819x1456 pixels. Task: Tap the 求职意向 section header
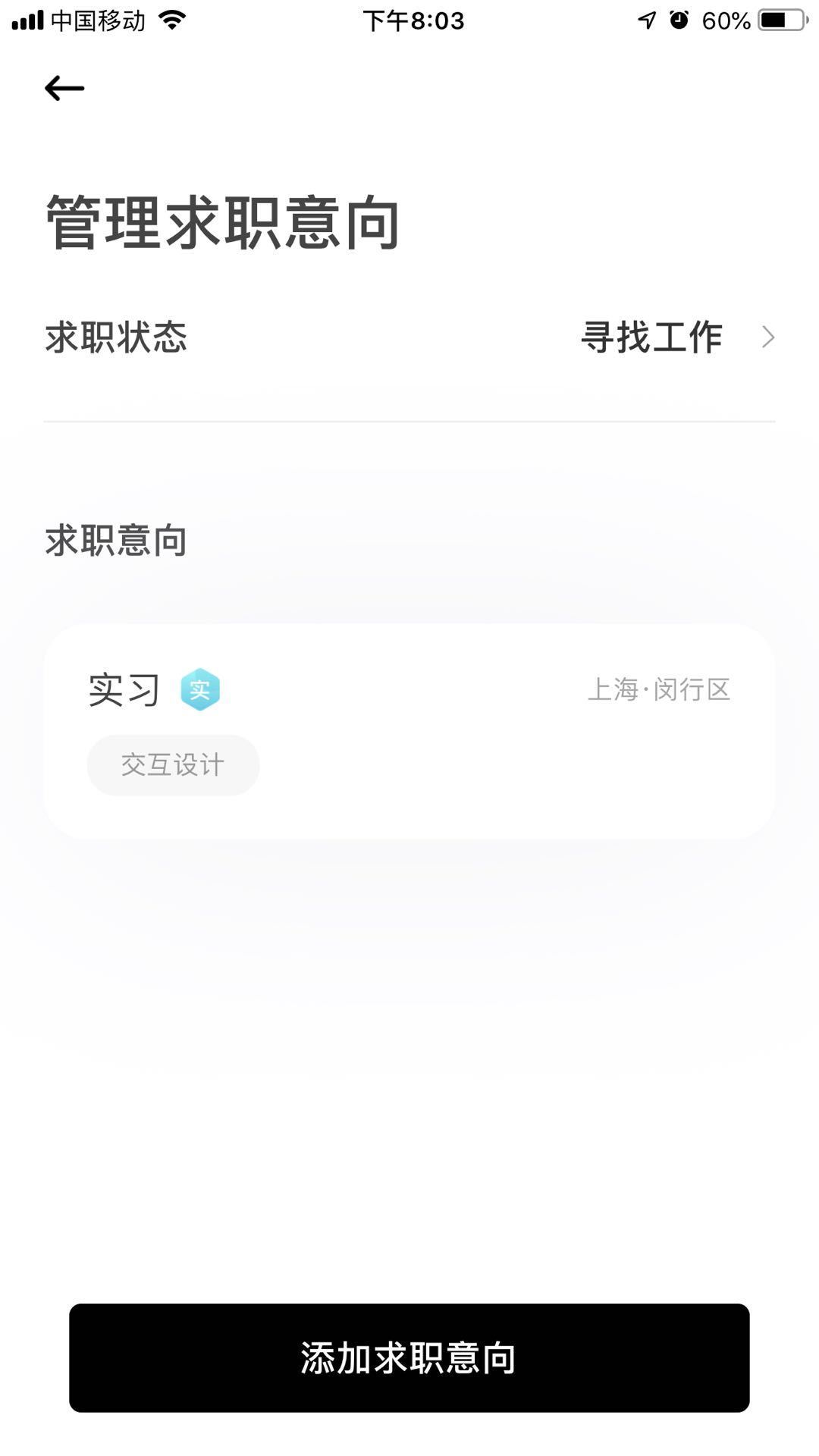coord(115,540)
